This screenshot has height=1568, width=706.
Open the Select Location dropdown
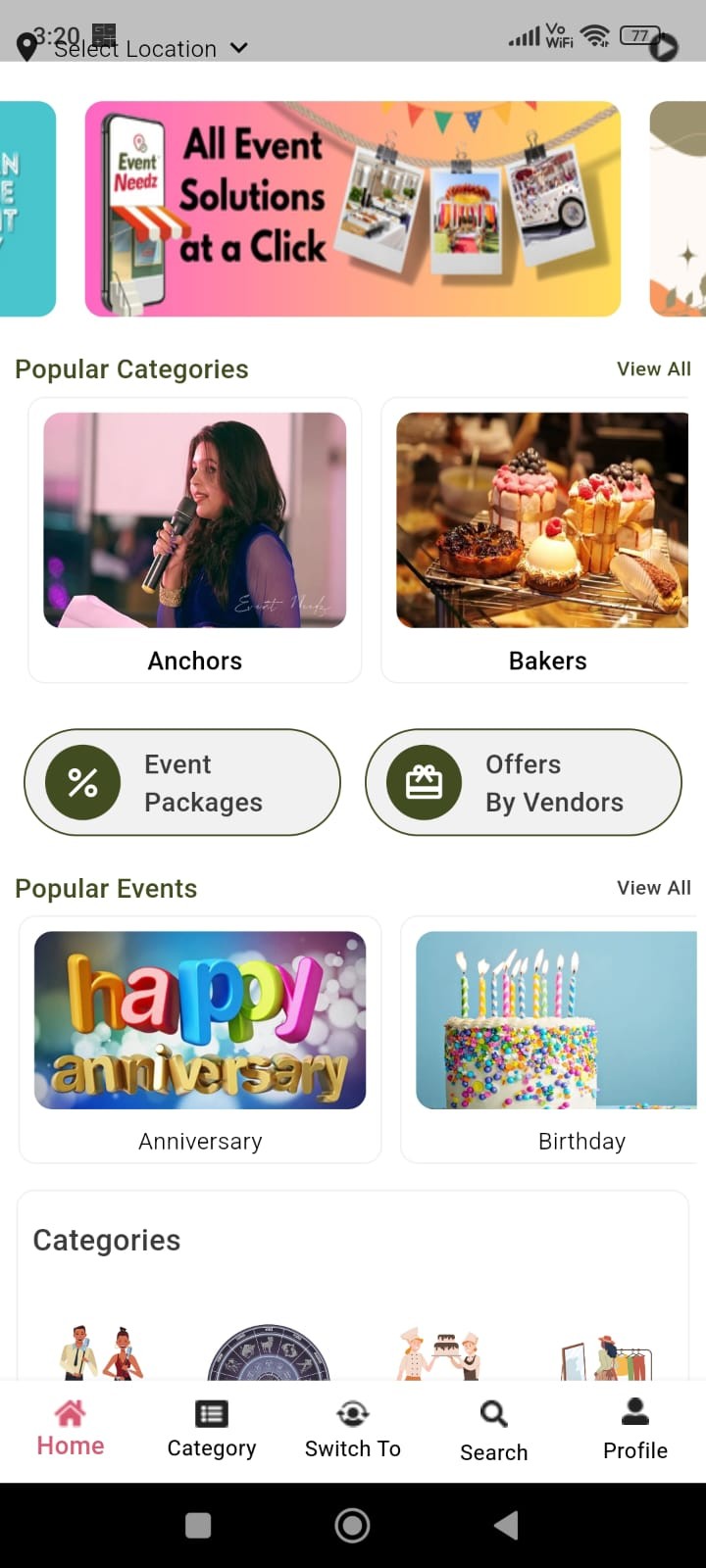135,48
